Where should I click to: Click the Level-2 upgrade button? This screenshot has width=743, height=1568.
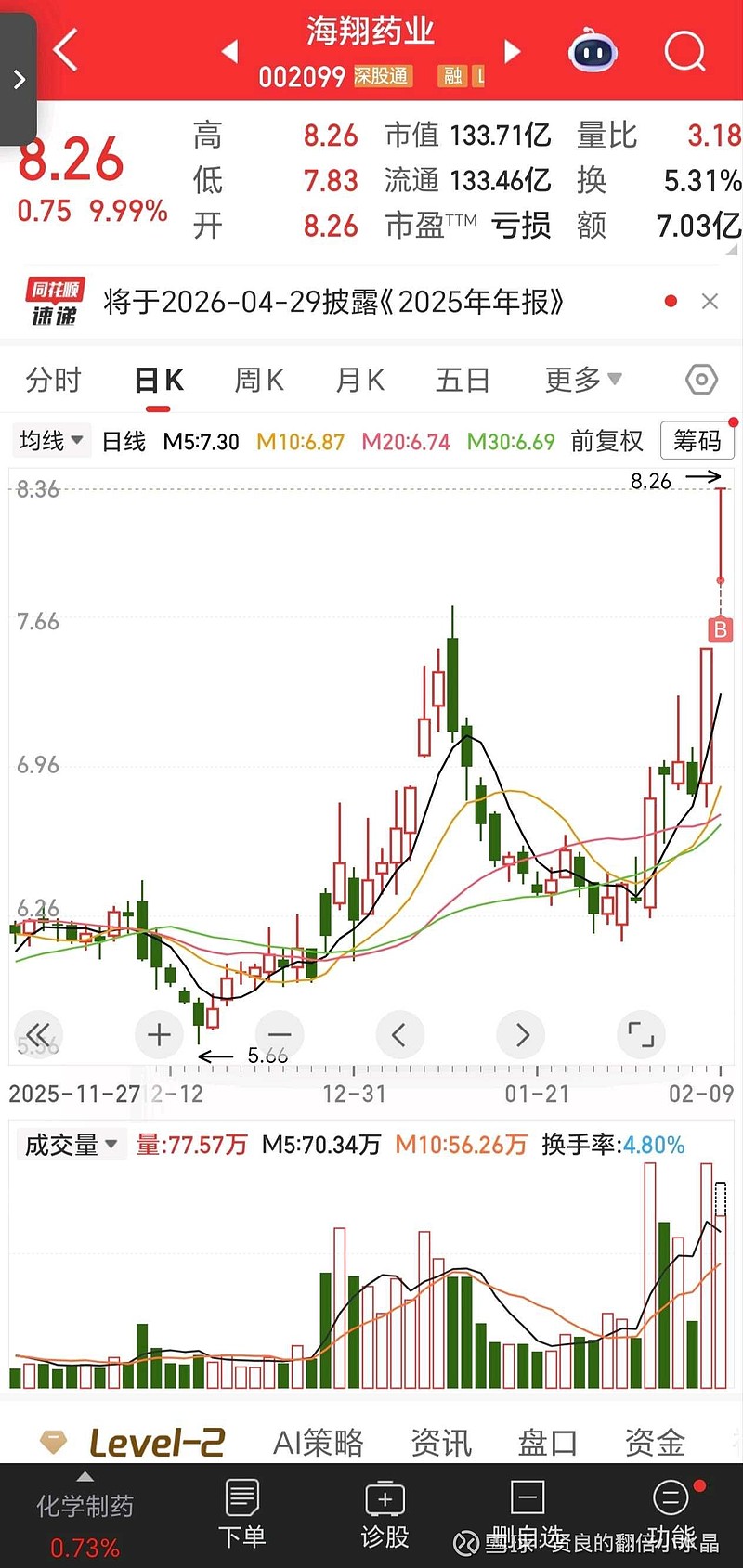[155, 1440]
